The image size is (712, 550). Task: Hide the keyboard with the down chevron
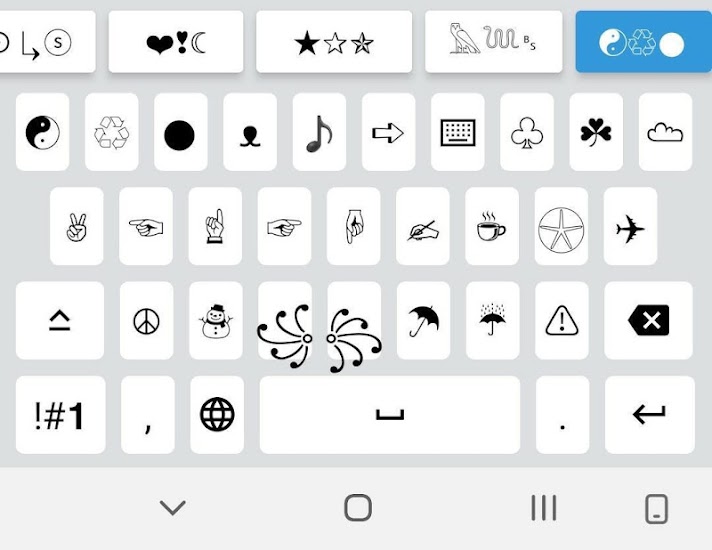click(173, 508)
